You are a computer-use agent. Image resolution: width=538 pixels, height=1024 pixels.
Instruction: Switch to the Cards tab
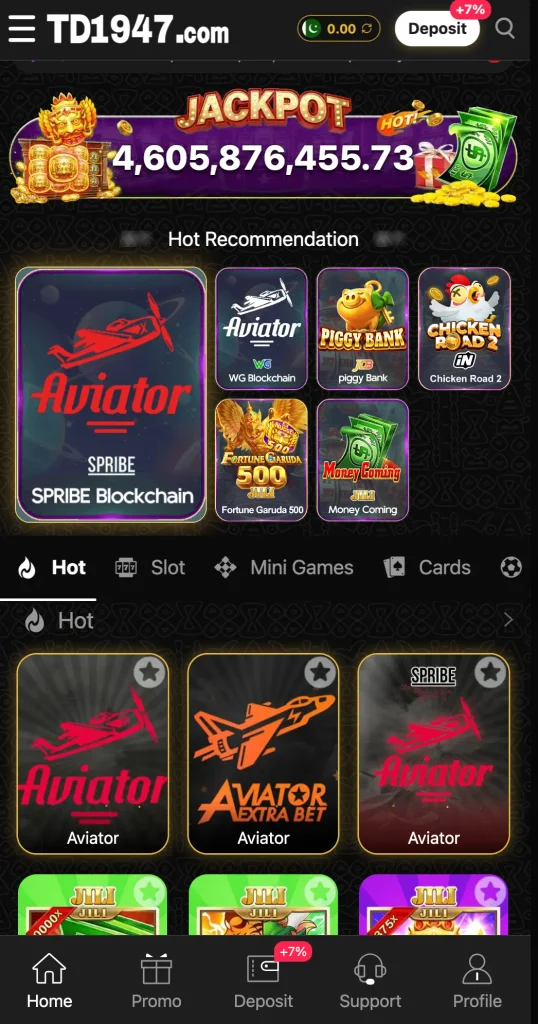tap(427, 568)
